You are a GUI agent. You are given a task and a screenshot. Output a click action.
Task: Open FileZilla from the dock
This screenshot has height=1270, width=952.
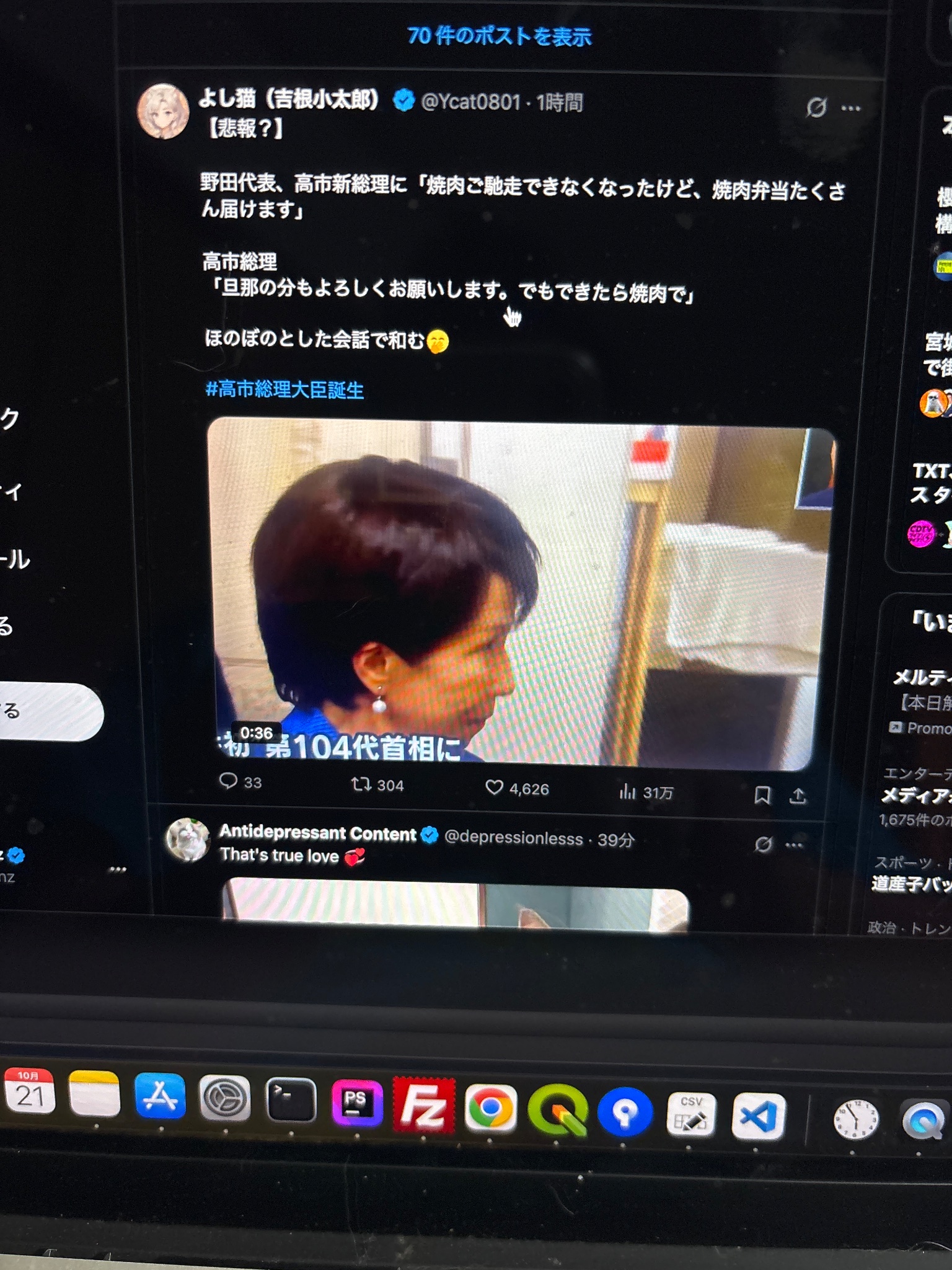pyautogui.click(x=424, y=1105)
